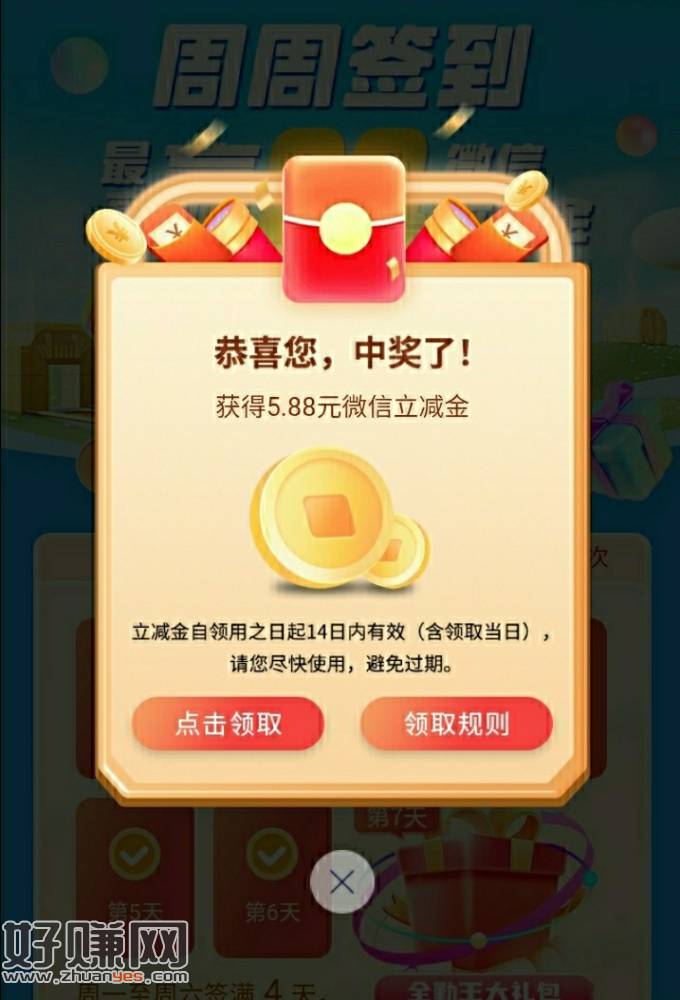Tap 点击领取 to claim the reward

(x=228, y=724)
